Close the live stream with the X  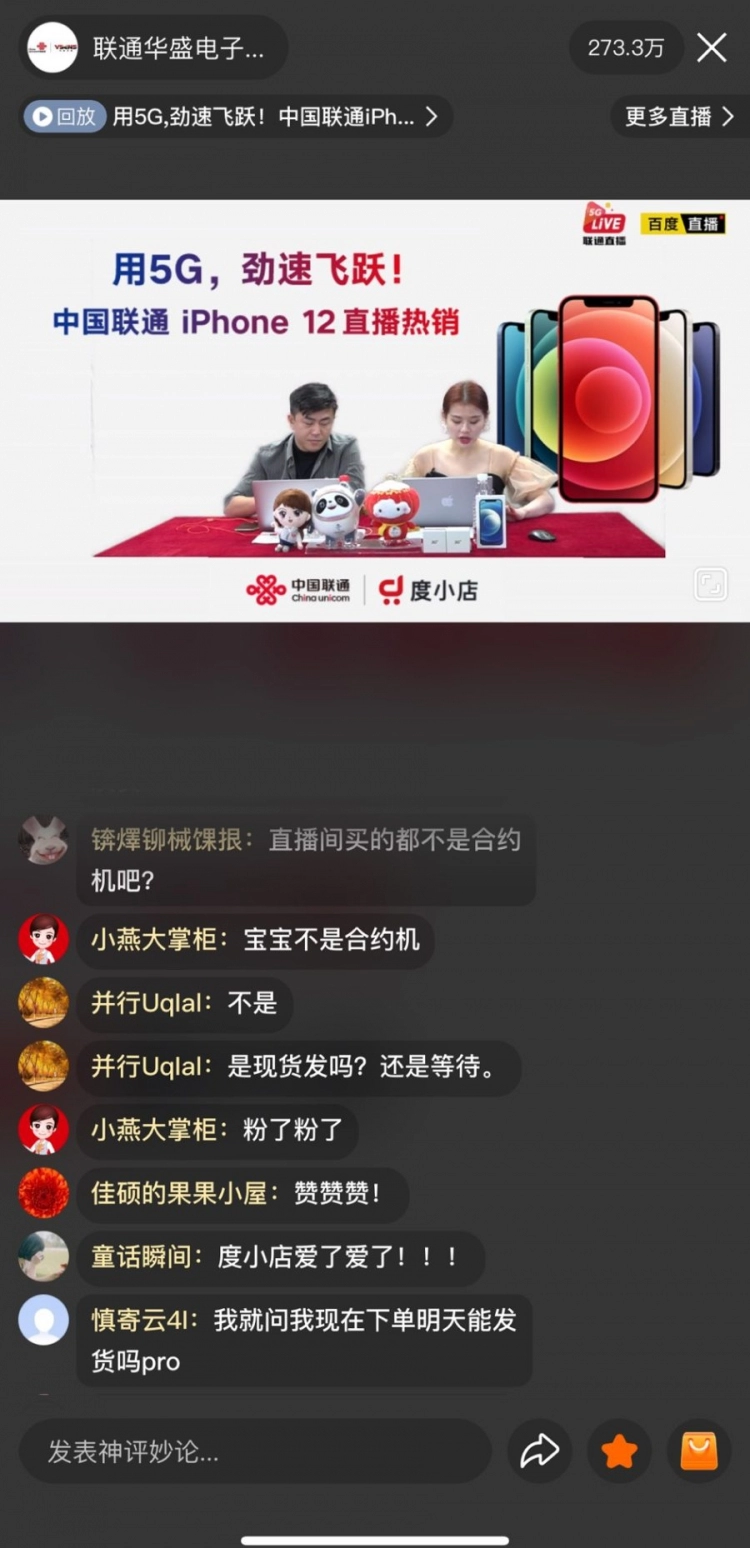tap(711, 47)
